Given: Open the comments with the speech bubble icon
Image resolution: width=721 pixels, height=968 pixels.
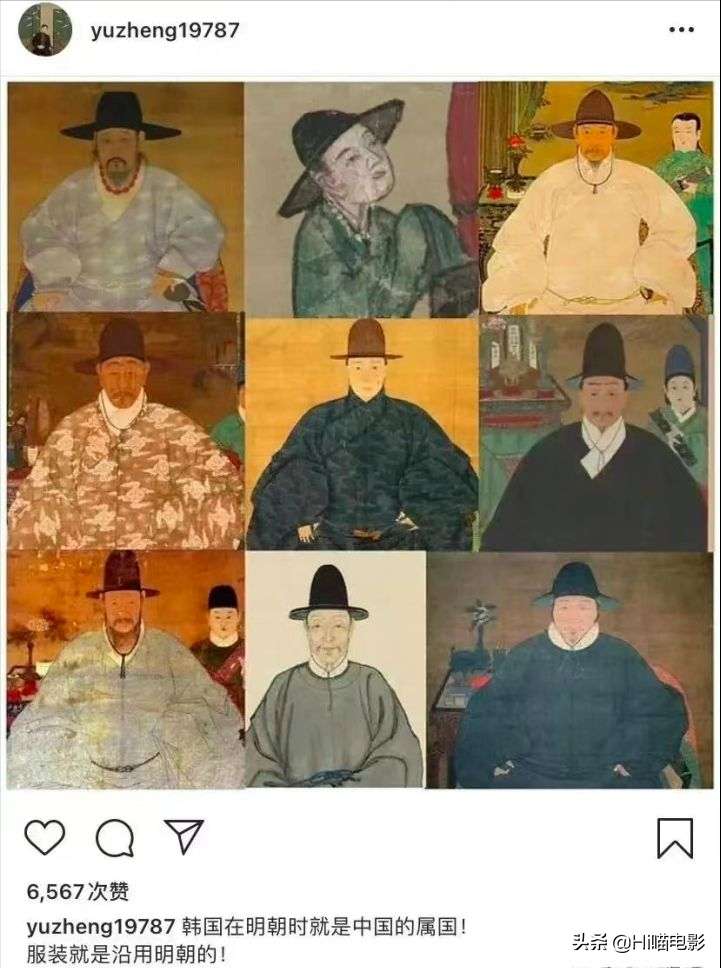Looking at the screenshot, I should pos(115,837).
